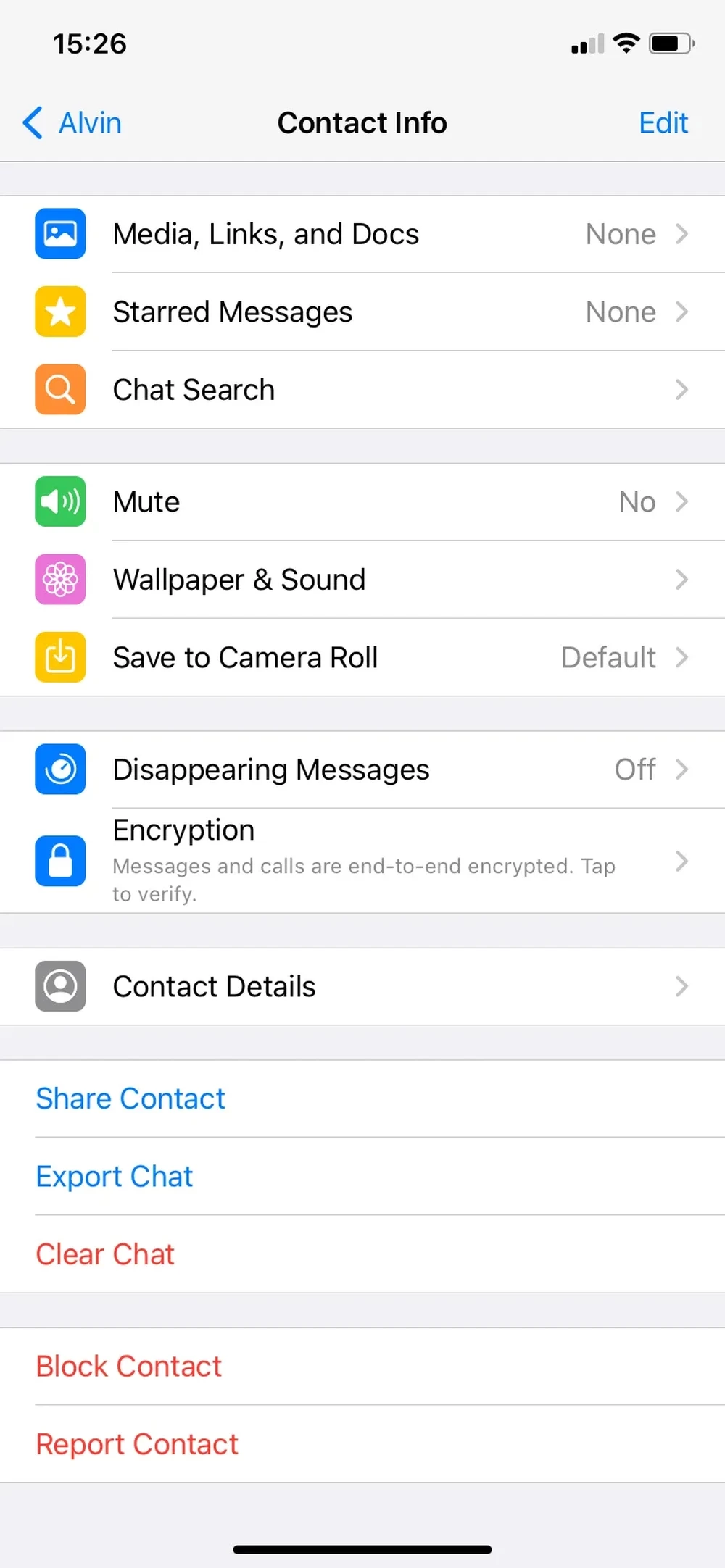Select Share Contact
This screenshot has height=1568, width=725.
(130, 1098)
